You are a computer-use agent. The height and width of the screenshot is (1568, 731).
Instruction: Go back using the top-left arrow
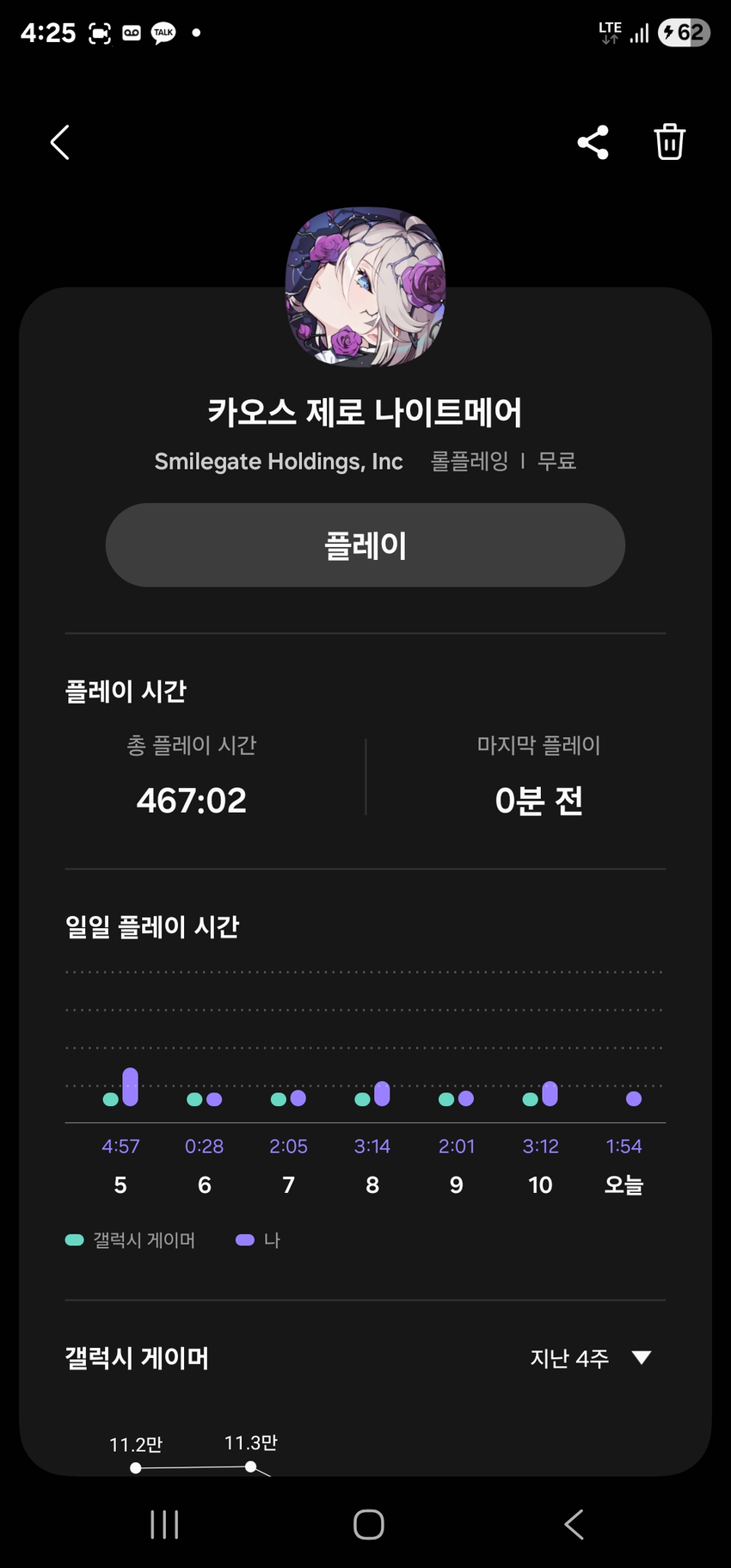click(59, 143)
